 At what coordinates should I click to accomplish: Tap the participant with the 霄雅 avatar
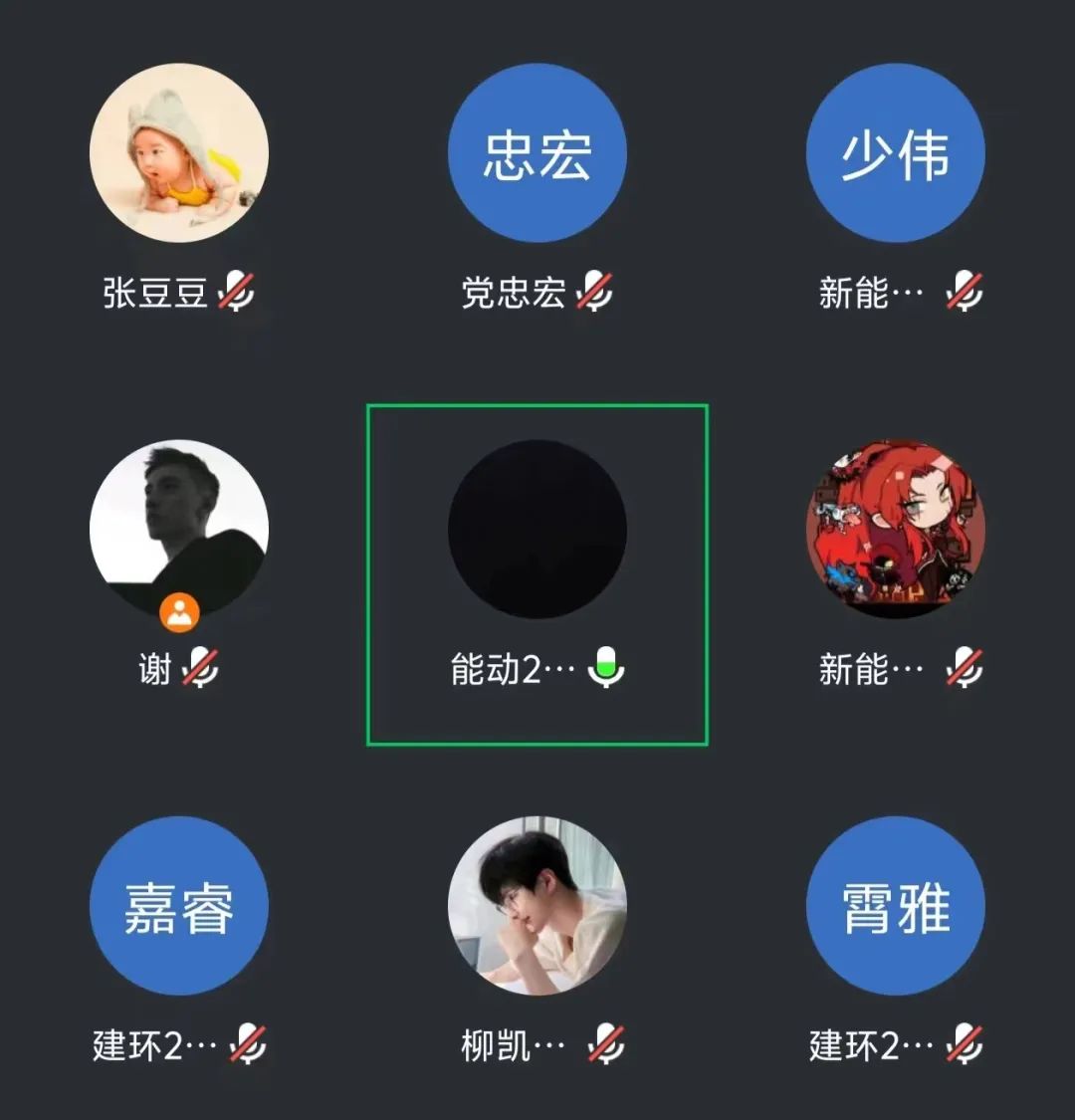click(x=895, y=906)
